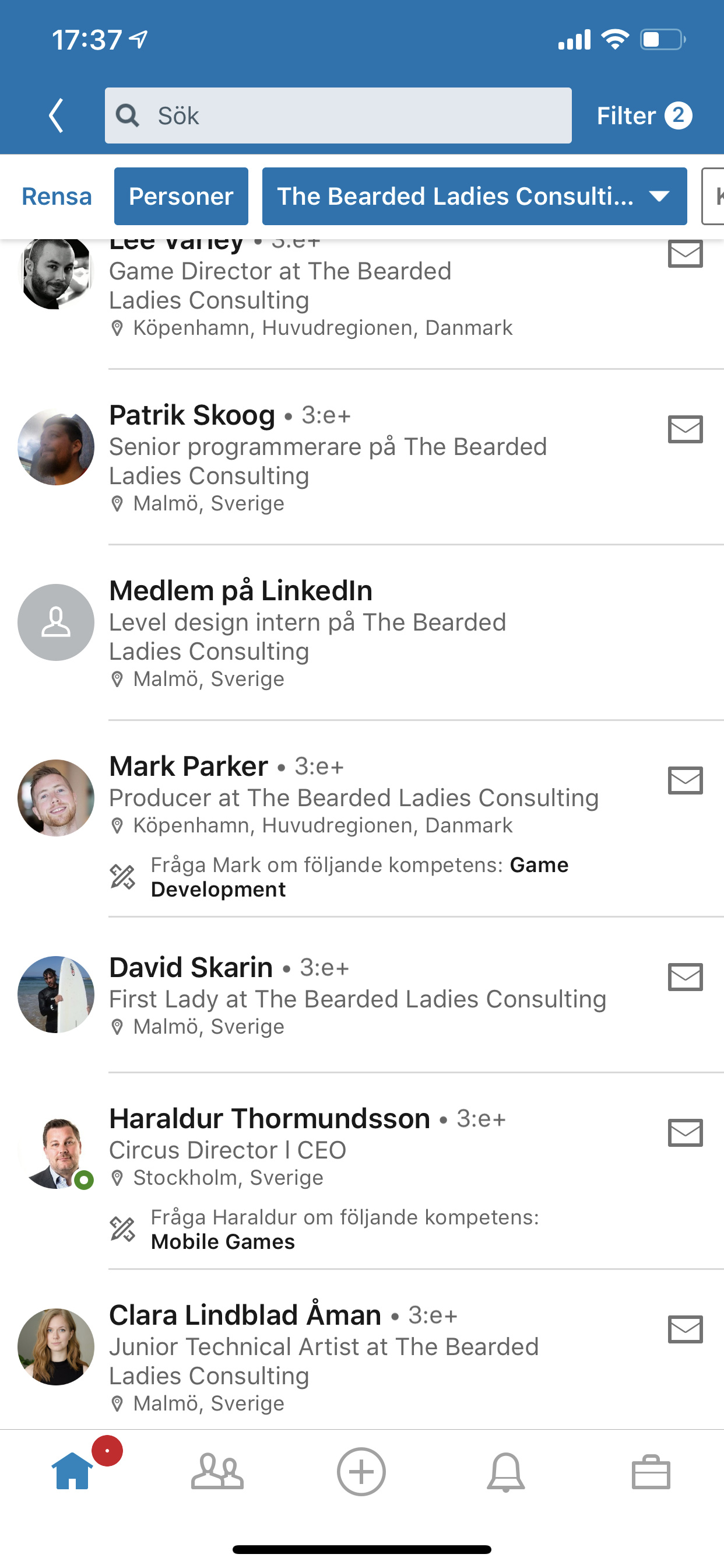Clear filters with Rensa

57,197
